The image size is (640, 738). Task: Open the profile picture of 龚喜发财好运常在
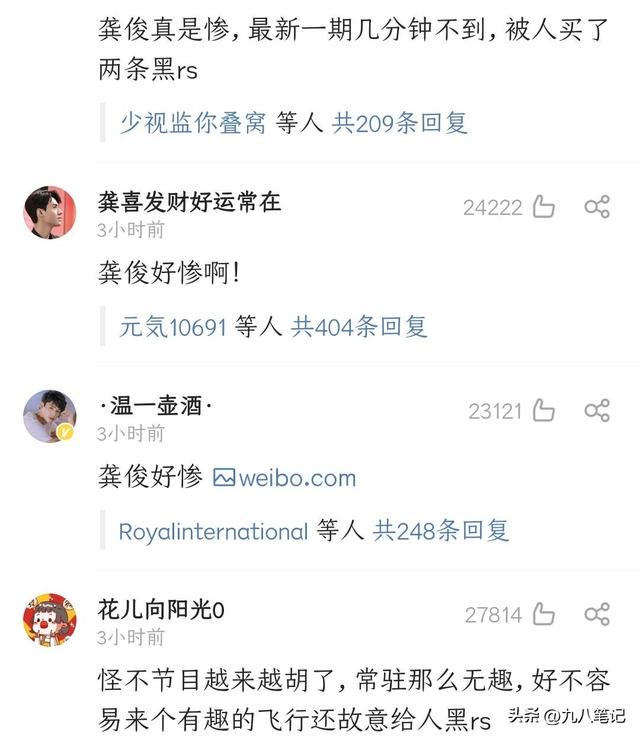[x=49, y=212]
